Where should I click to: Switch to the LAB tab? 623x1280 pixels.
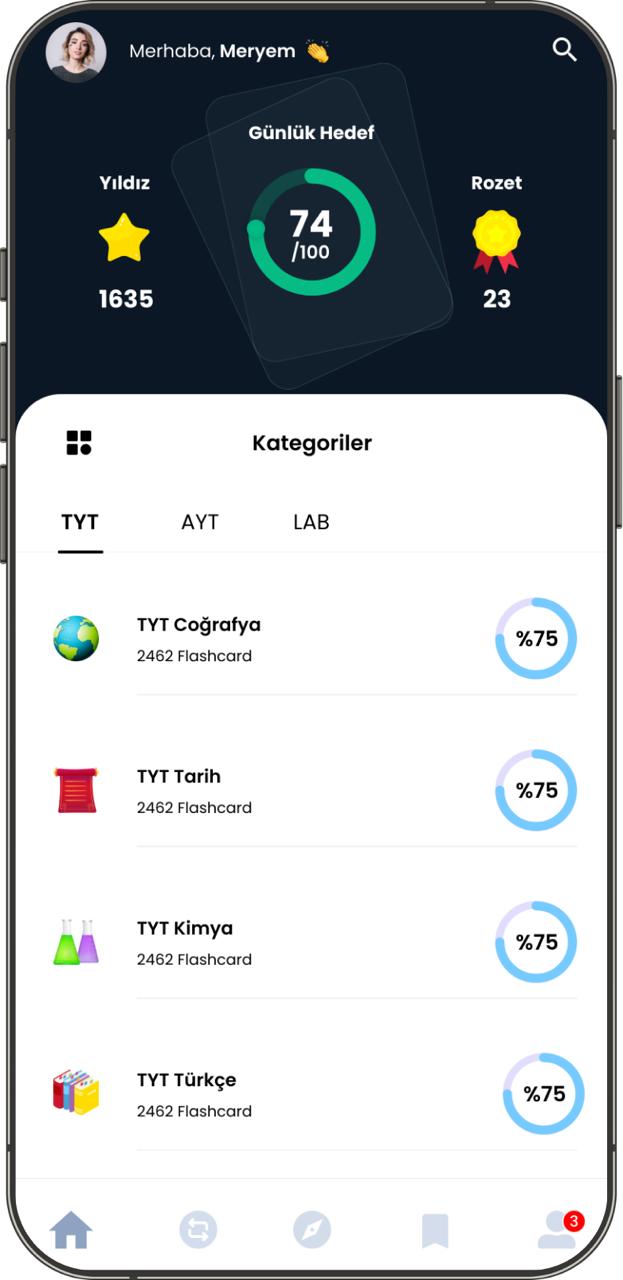click(311, 522)
